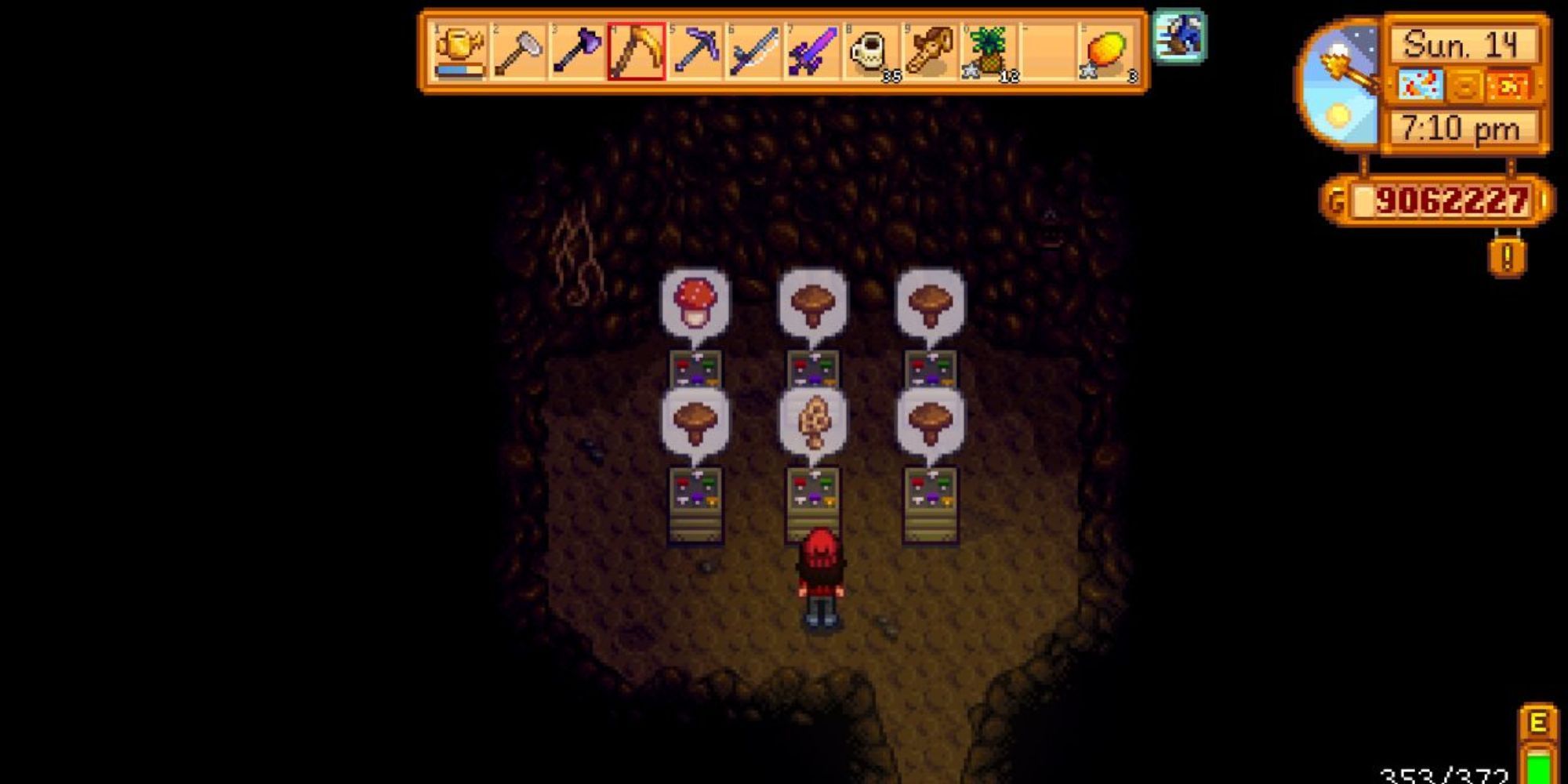Select the fishing rod slot

coord(753,52)
